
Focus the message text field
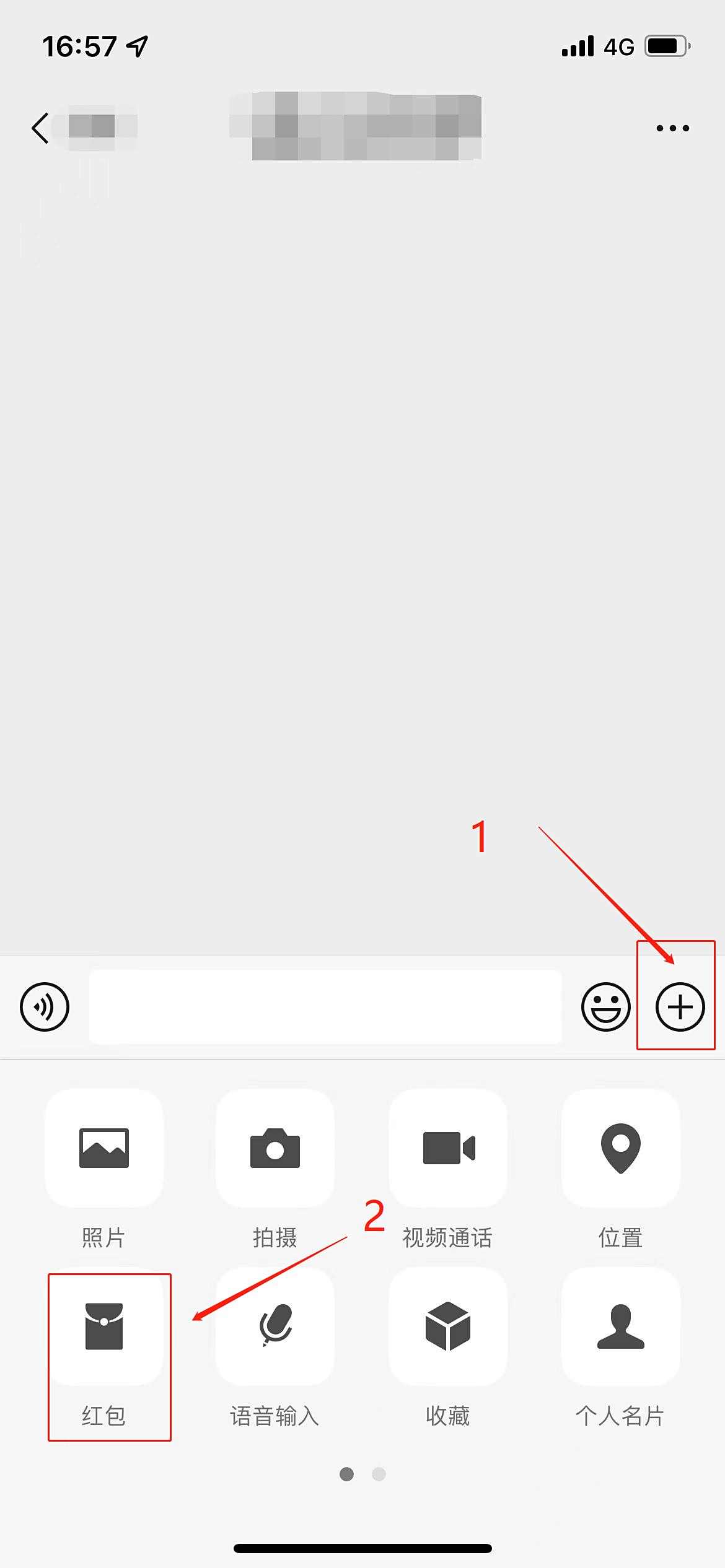(325, 1006)
